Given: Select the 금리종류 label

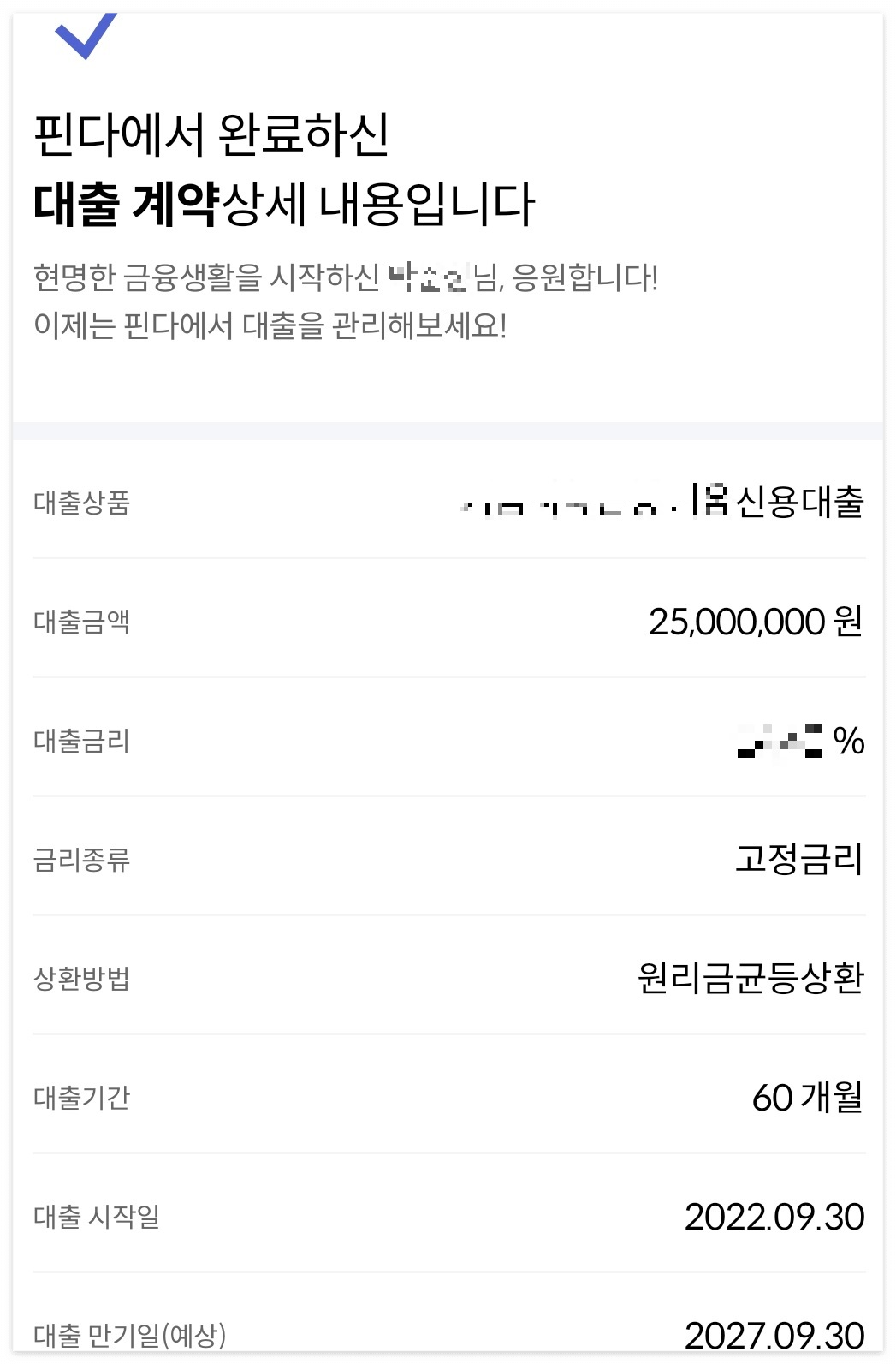Looking at the screenshot, I should pos(79,864).
